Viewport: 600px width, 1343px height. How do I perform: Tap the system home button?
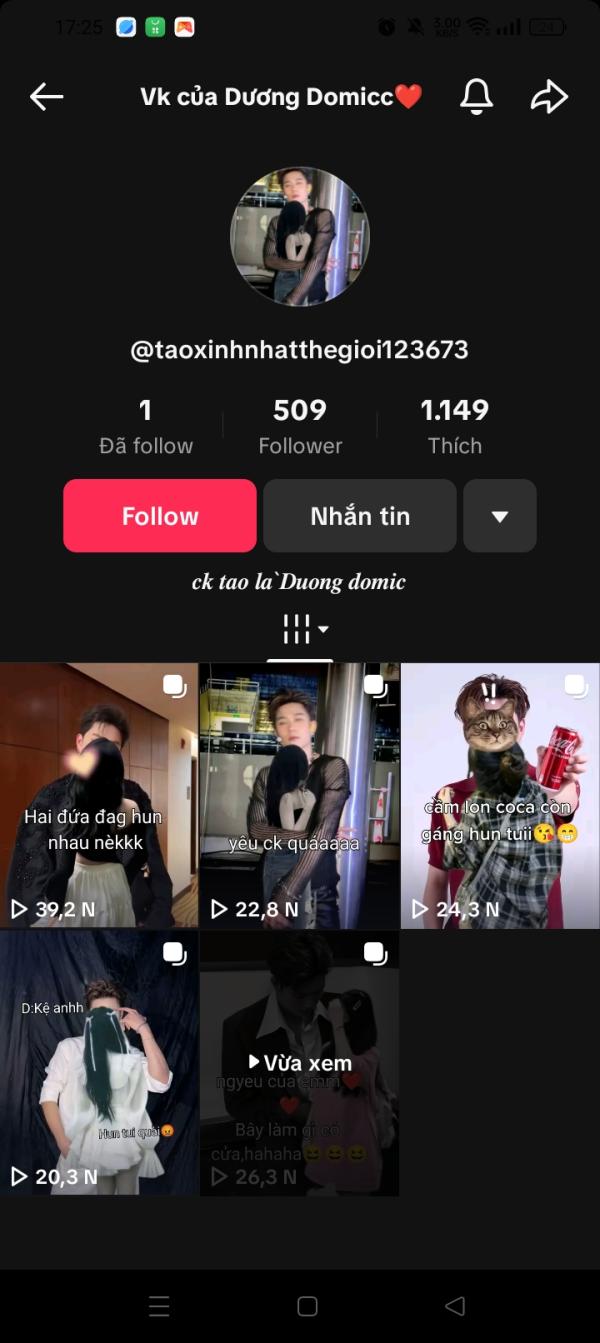308,1306
